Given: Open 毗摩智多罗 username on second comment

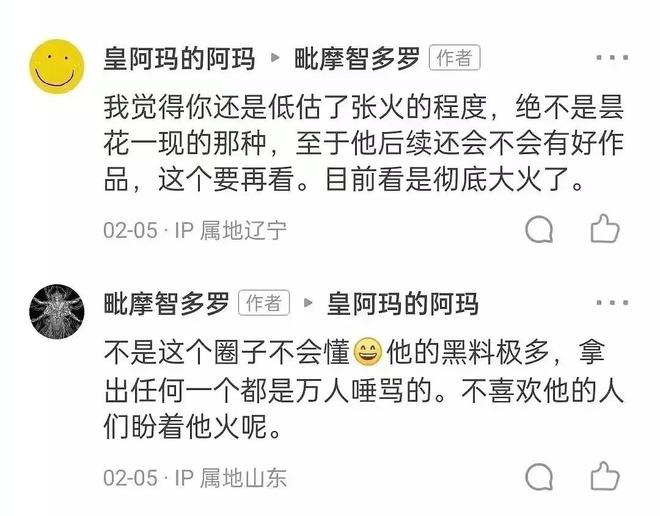Looking at the screenshot, I should click(167, 303).
